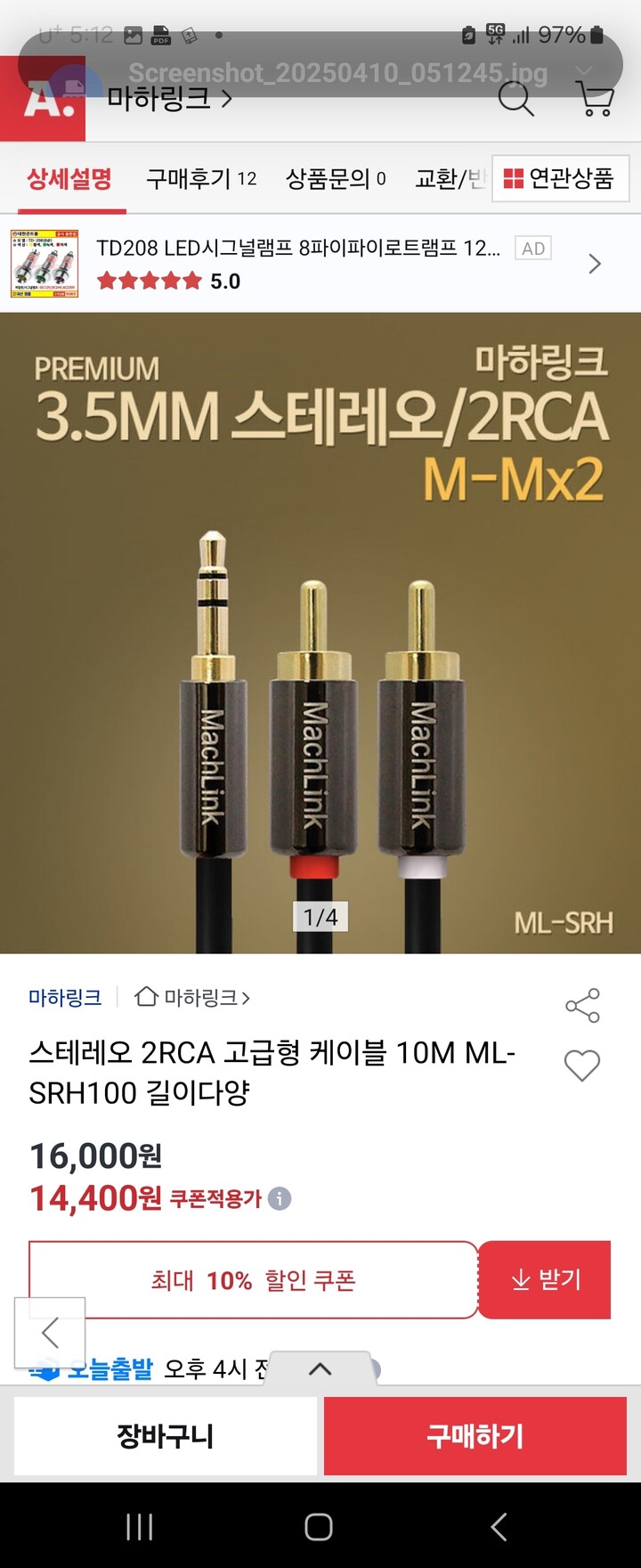Open the 연관상품 related products panel
The image size is (641, 1568).
pos(561,178)
